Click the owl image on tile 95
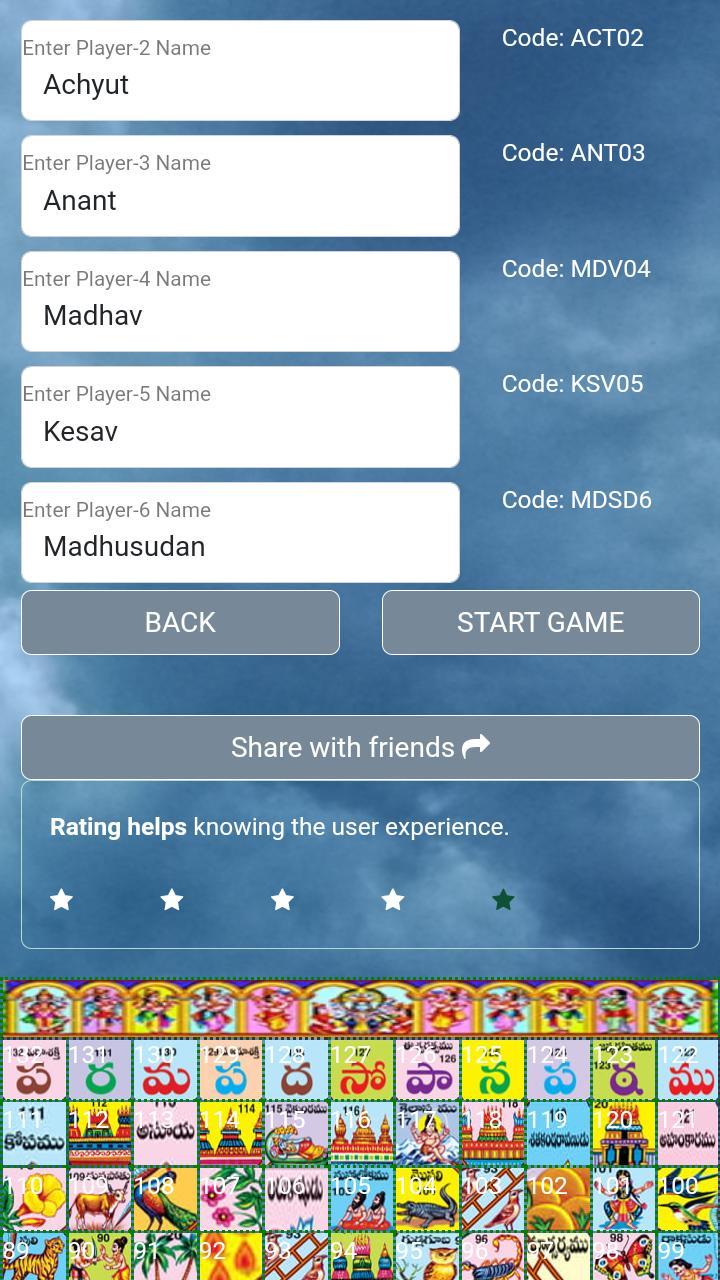This screenshot has height=1280, width=720. (x=425, y=1258)
